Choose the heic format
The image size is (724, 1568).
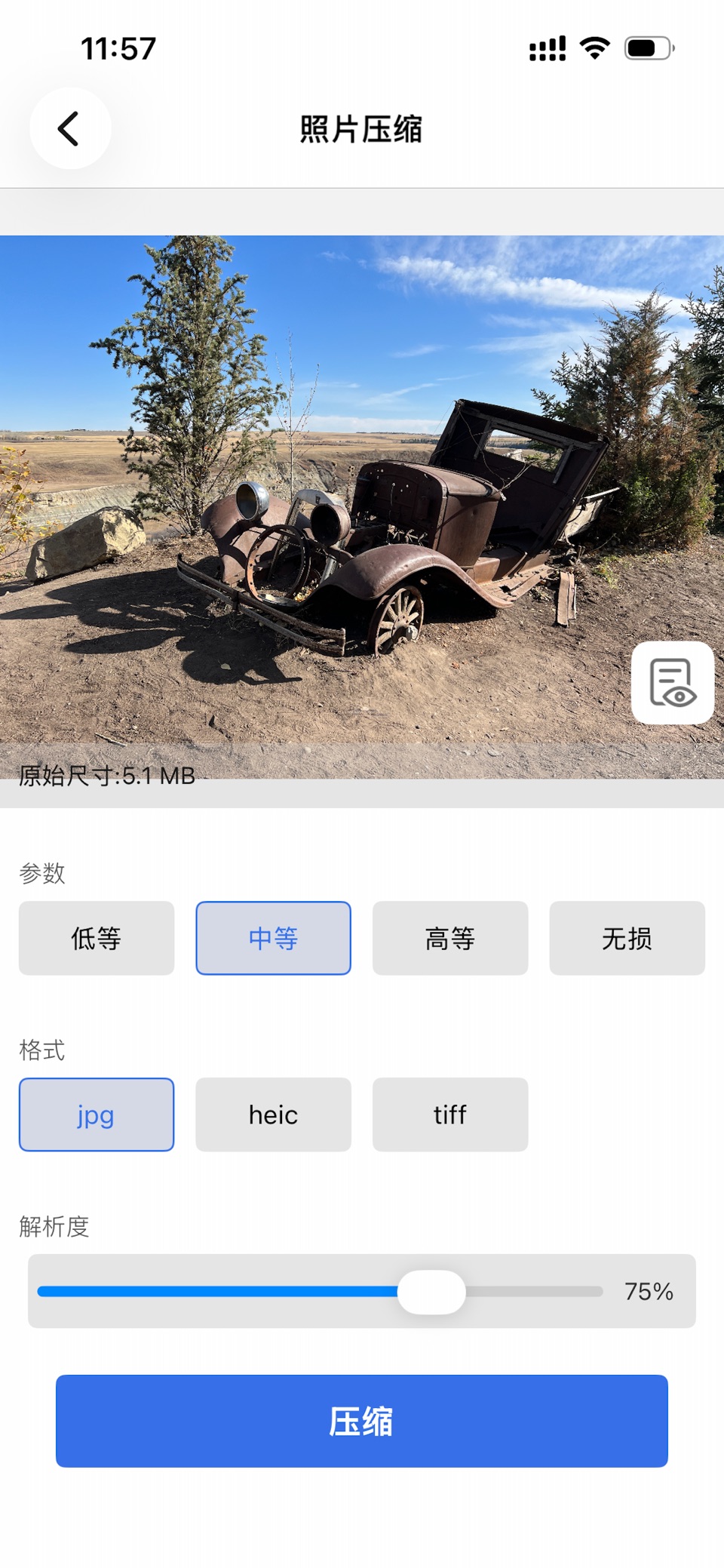click(x=273, y=1115)
